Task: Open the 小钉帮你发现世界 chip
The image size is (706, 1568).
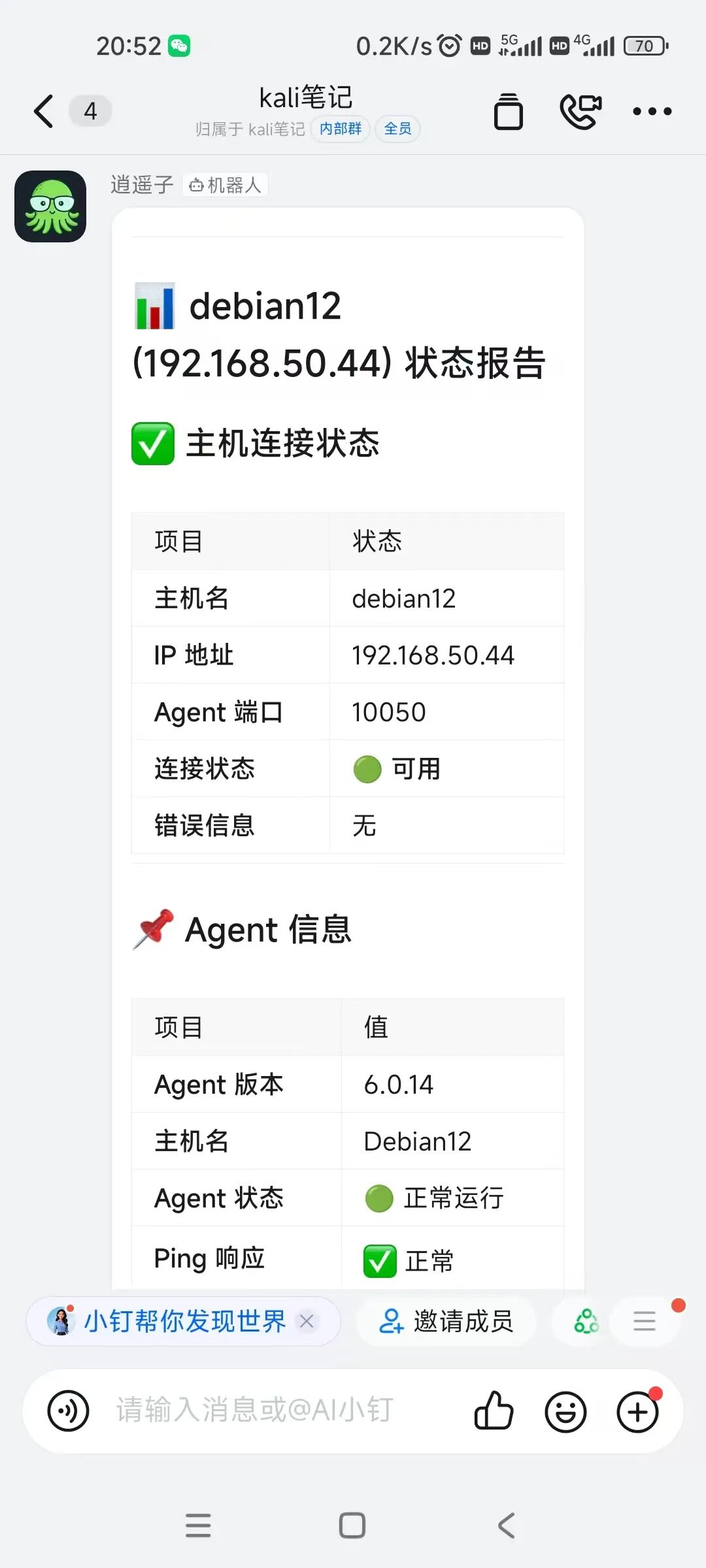Action: click(184, 1321)
